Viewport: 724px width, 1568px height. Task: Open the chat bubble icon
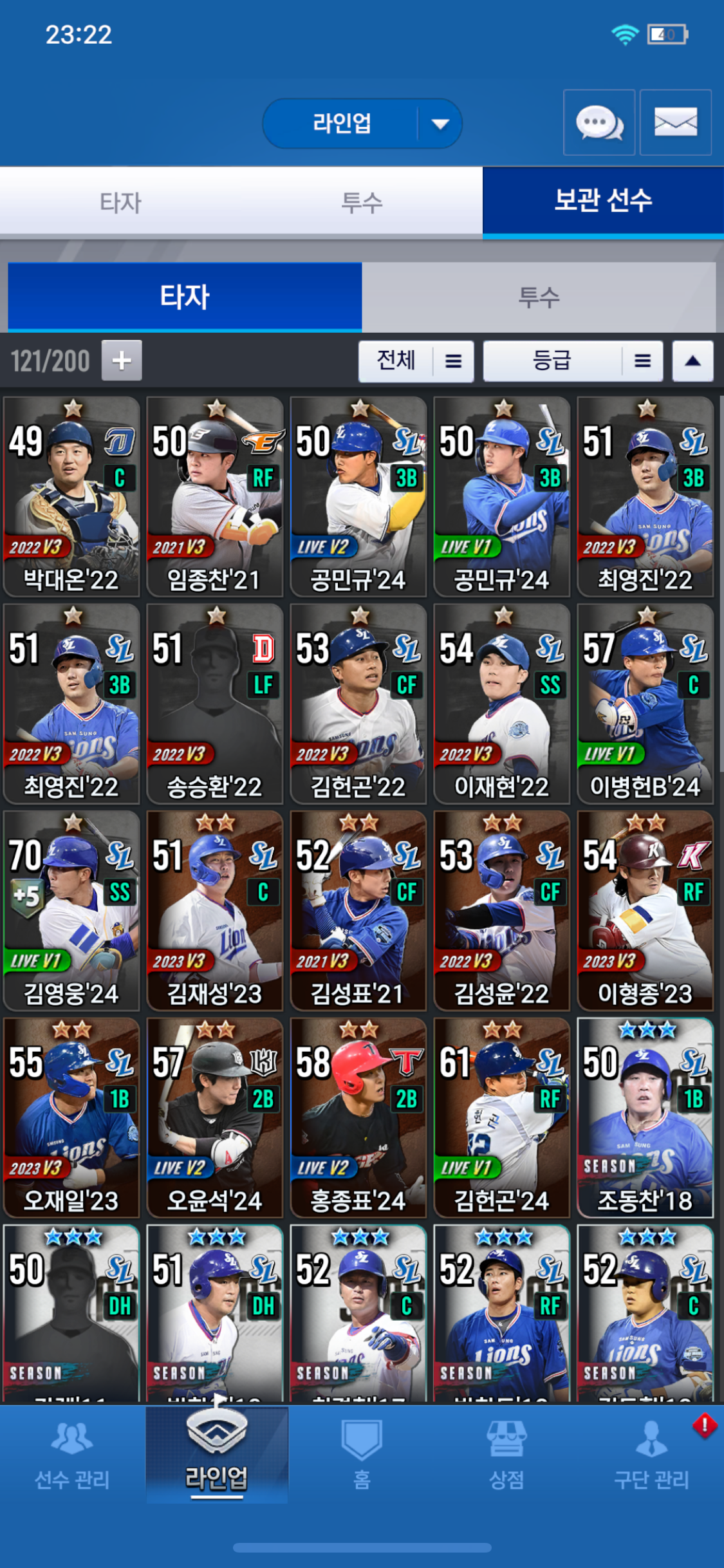coord(599,122)
